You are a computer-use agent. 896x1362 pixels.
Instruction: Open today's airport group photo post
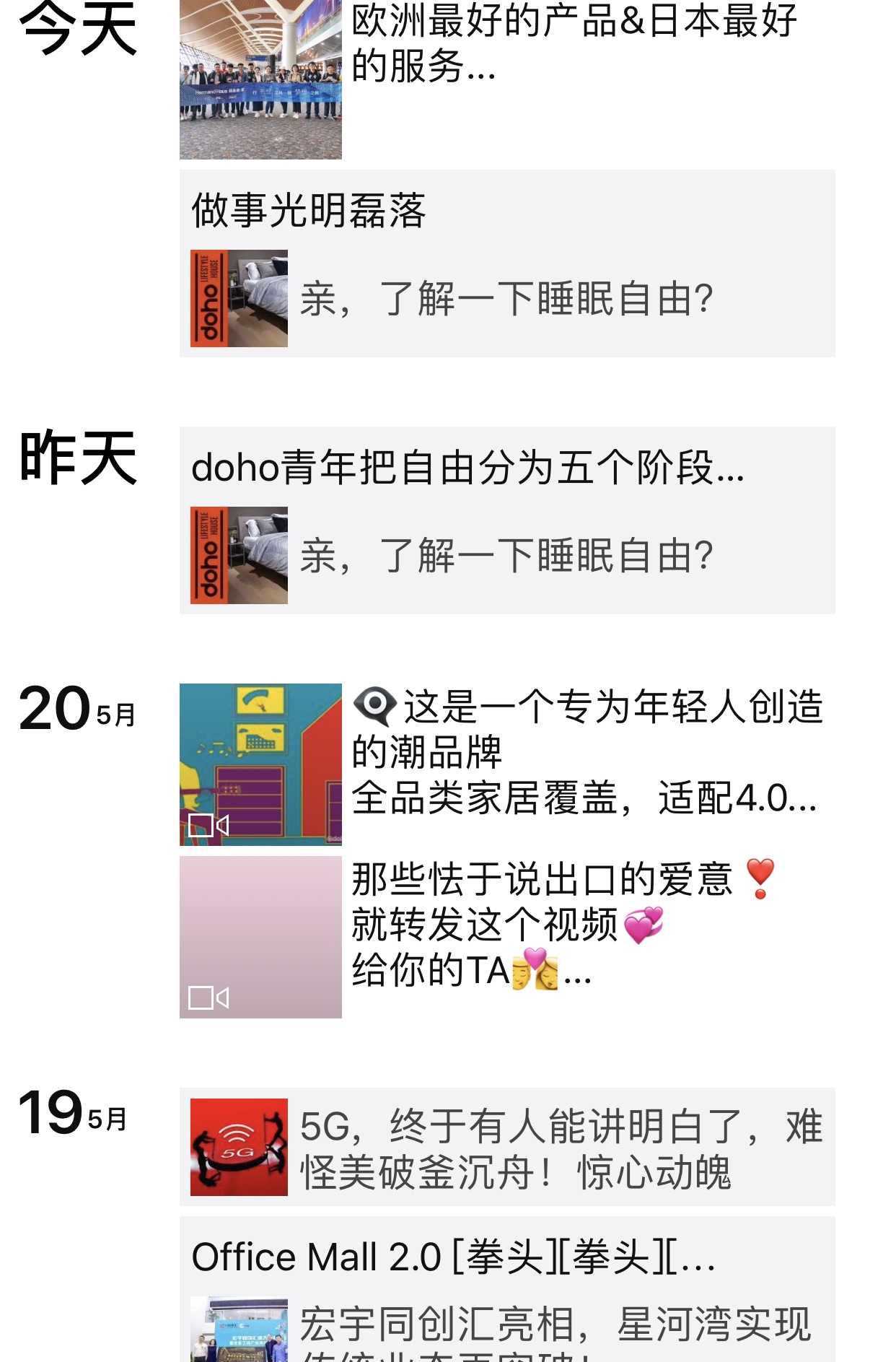(x=260, y=79)
